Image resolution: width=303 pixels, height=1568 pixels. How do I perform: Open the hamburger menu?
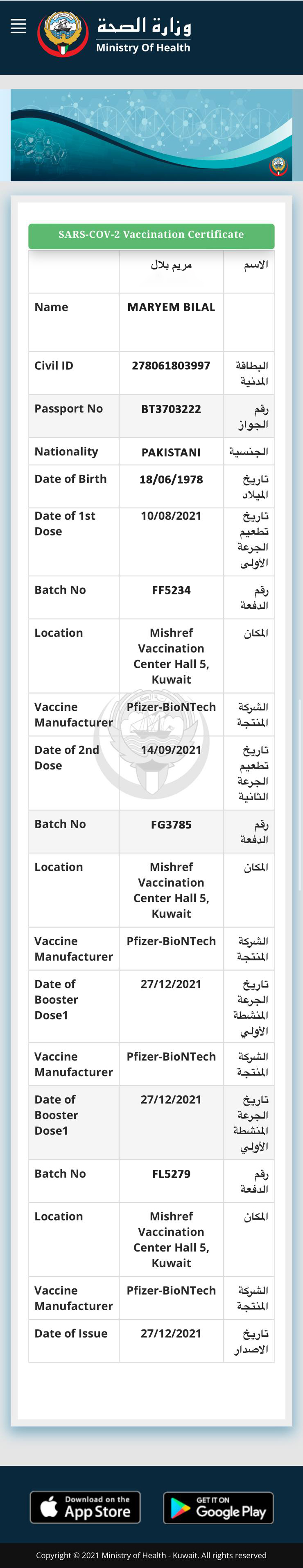coord(19,26)
